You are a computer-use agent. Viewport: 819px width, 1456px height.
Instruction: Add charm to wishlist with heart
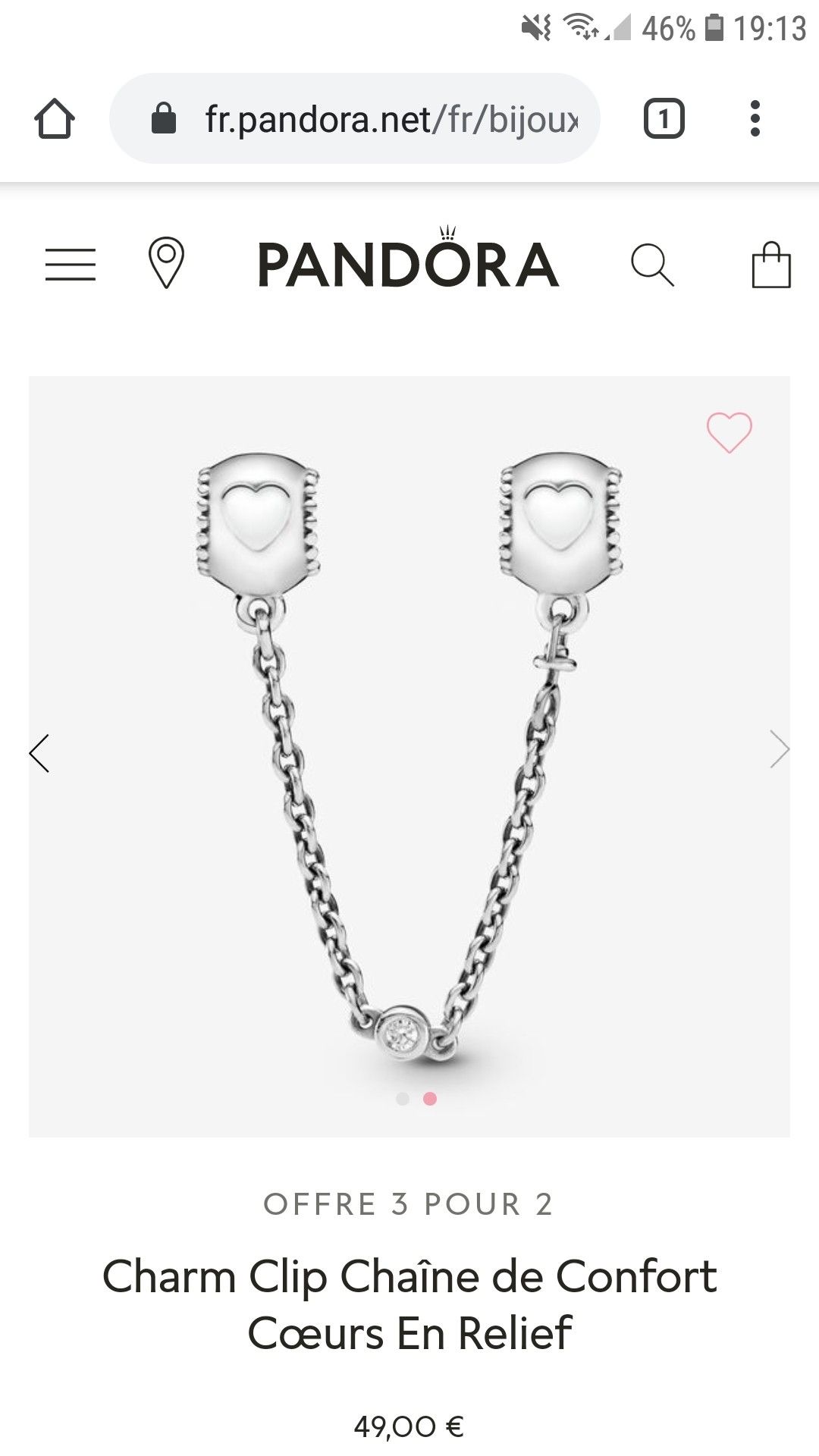(729, 432)
